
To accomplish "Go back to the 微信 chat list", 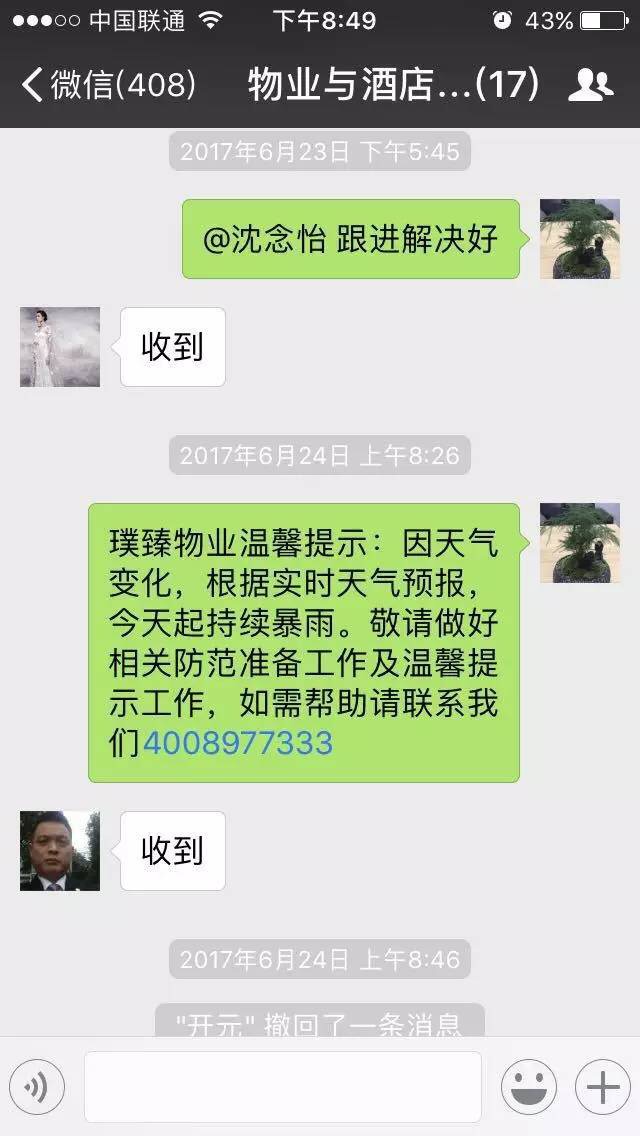I will pos(108,86).
